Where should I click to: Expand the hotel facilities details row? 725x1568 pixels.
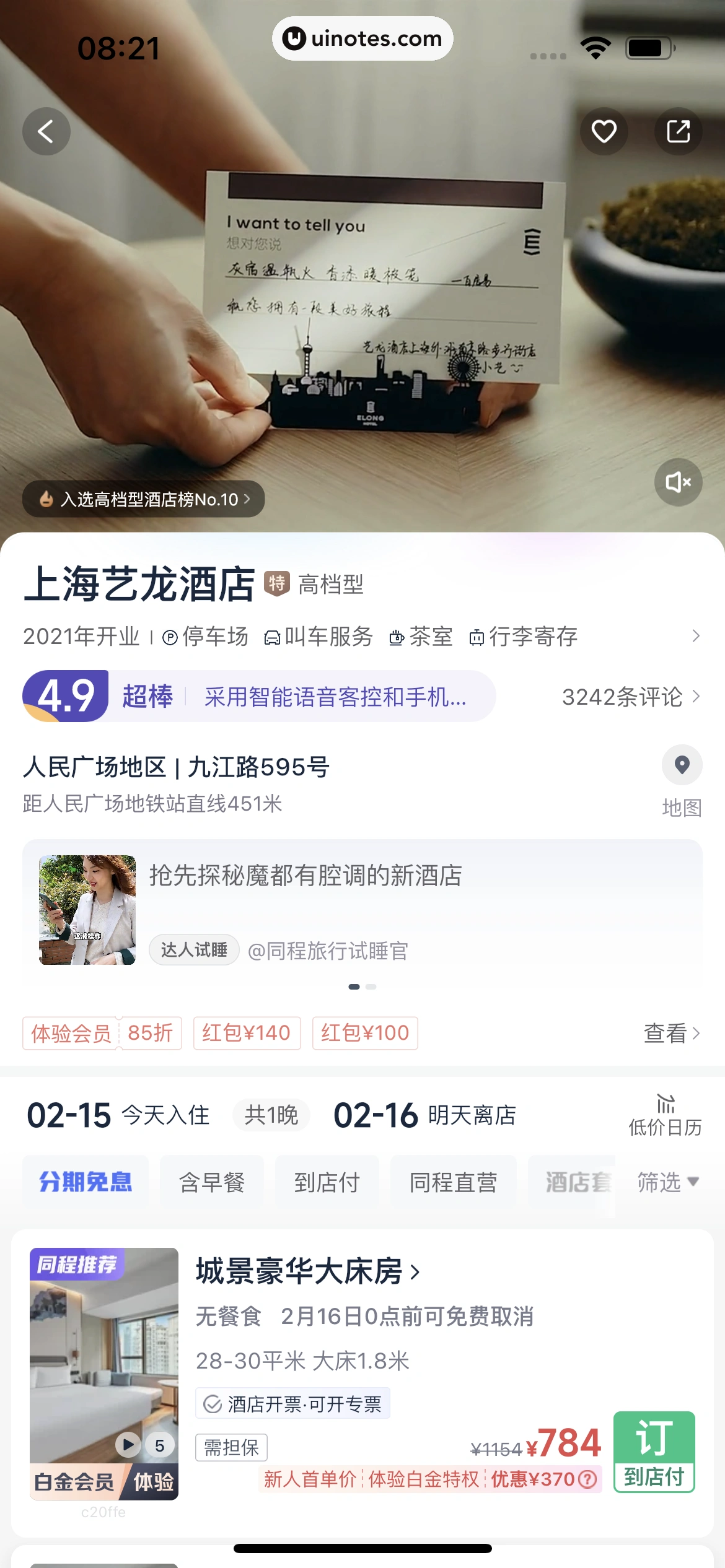point(695,637)
